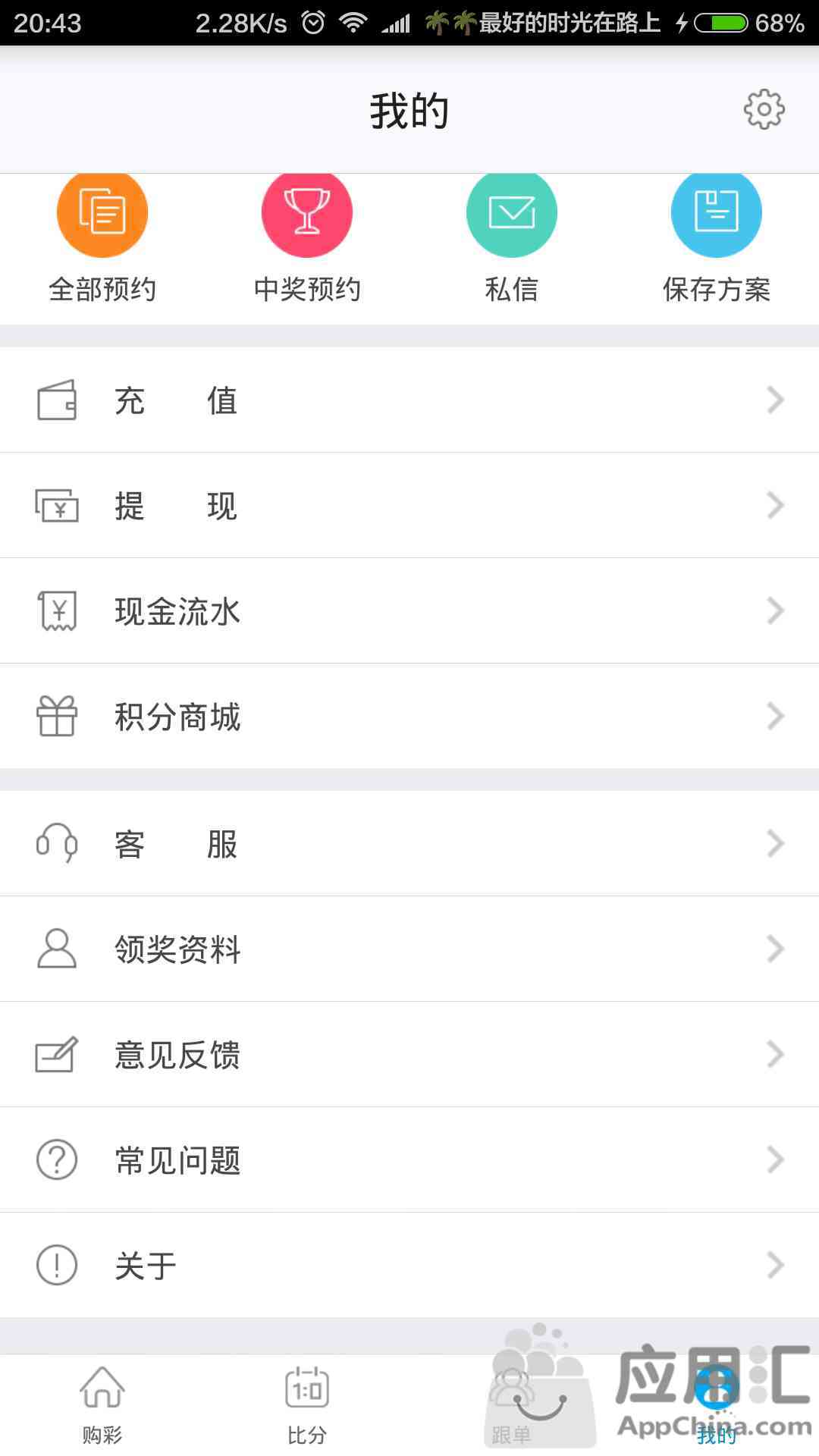This screenshot has width=819, height=1456.
Task: Contact 客服 customer service
Action: pos(409,843)
